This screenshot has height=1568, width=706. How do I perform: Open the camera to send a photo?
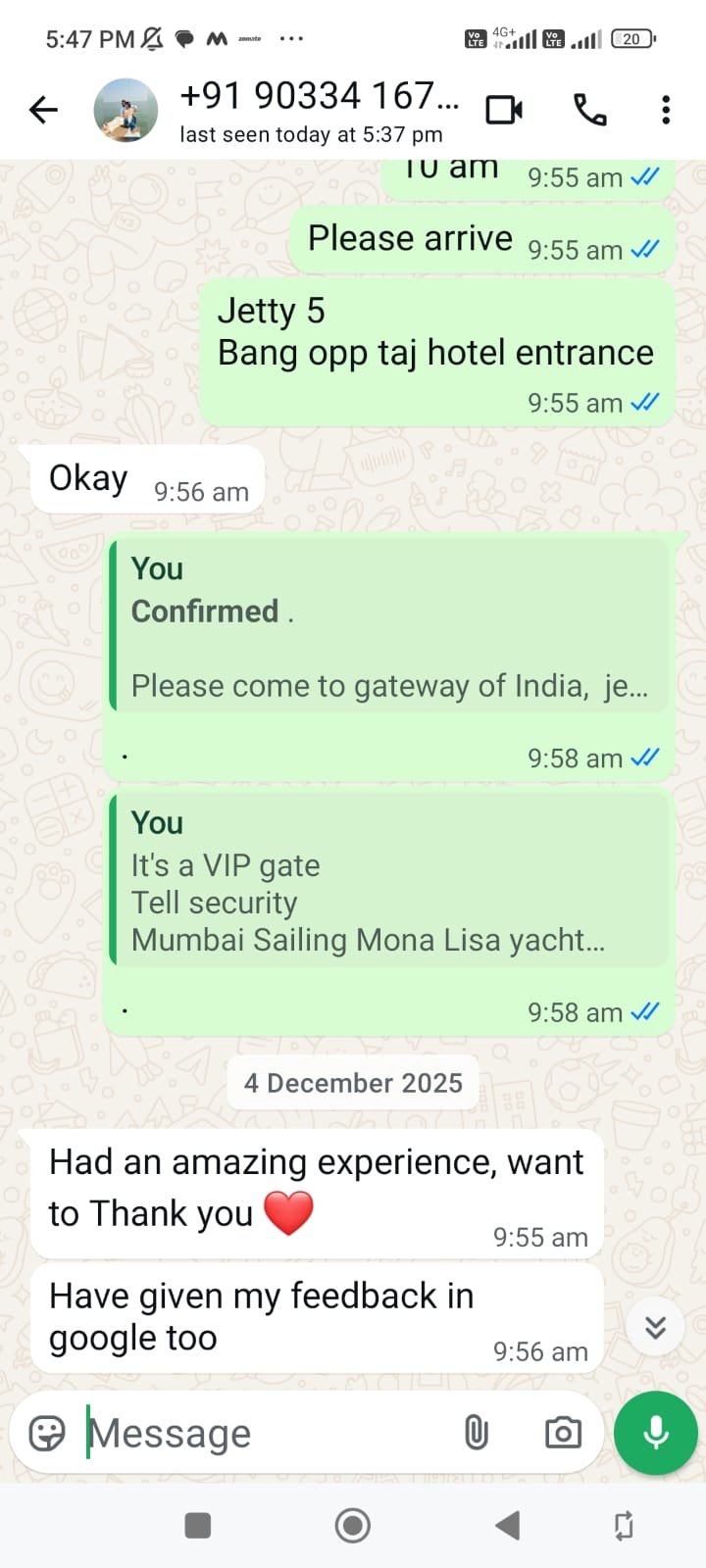tap(563, 1434)
